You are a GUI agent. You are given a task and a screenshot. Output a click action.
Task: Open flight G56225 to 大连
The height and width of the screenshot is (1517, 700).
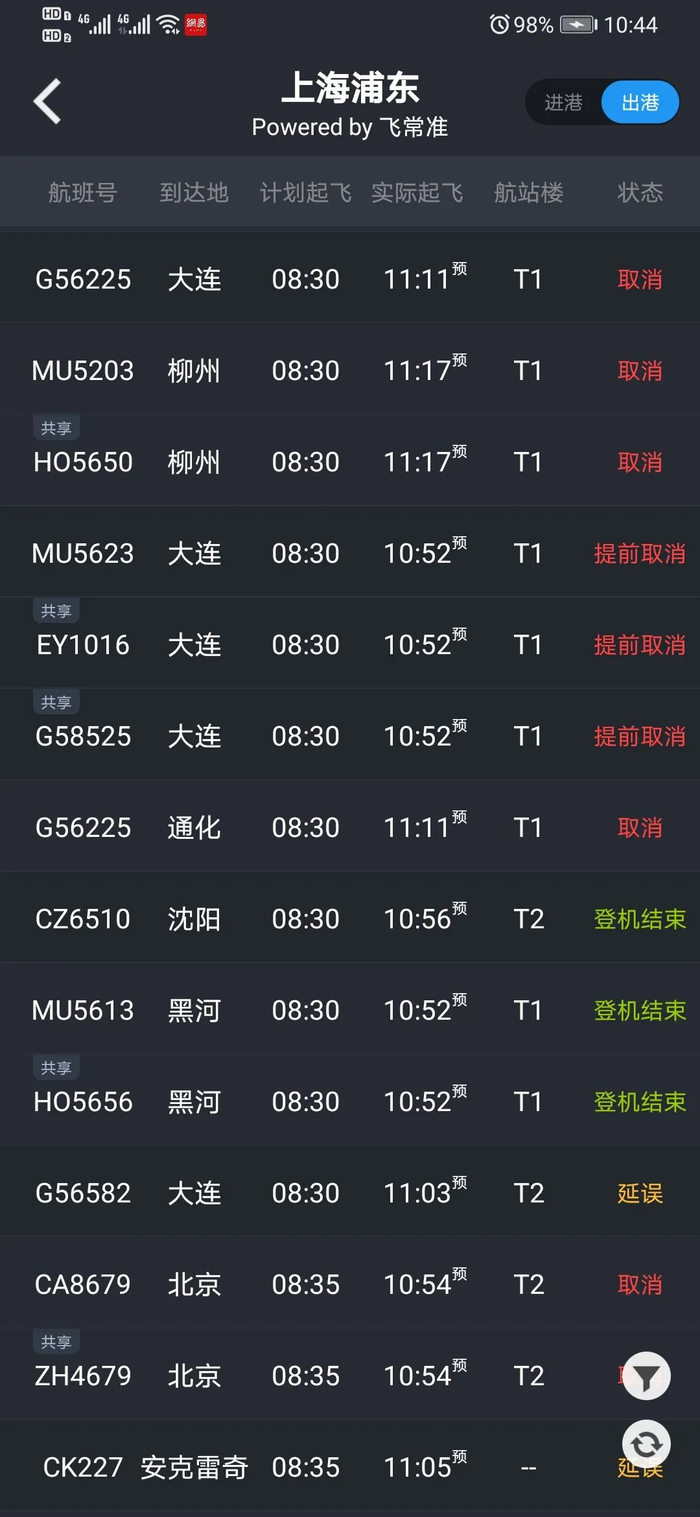click(350, 279)
